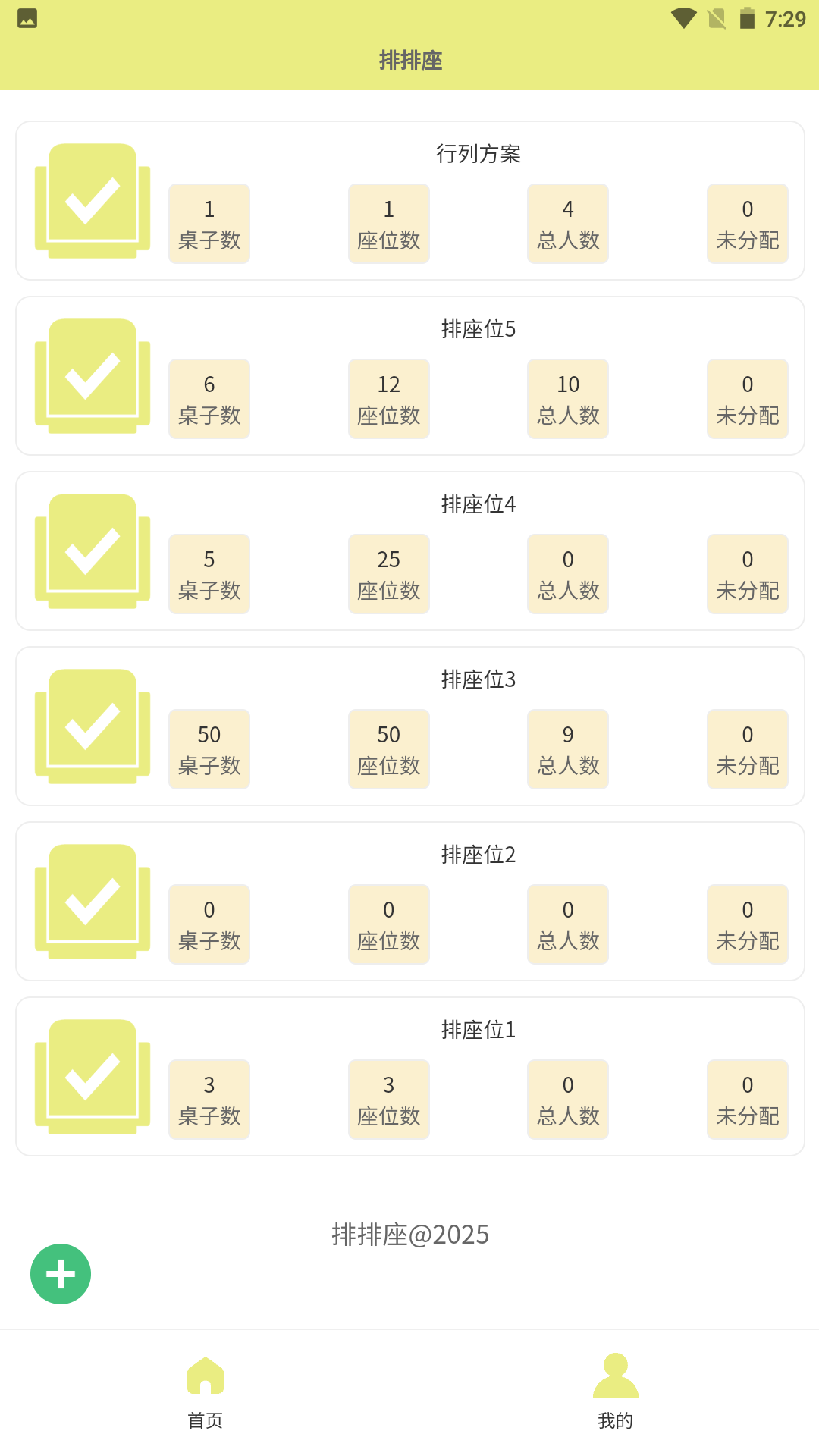Open the 排座位2 plan card
The height and width of the screenshot is (1456, 819).
pos(478,855)
